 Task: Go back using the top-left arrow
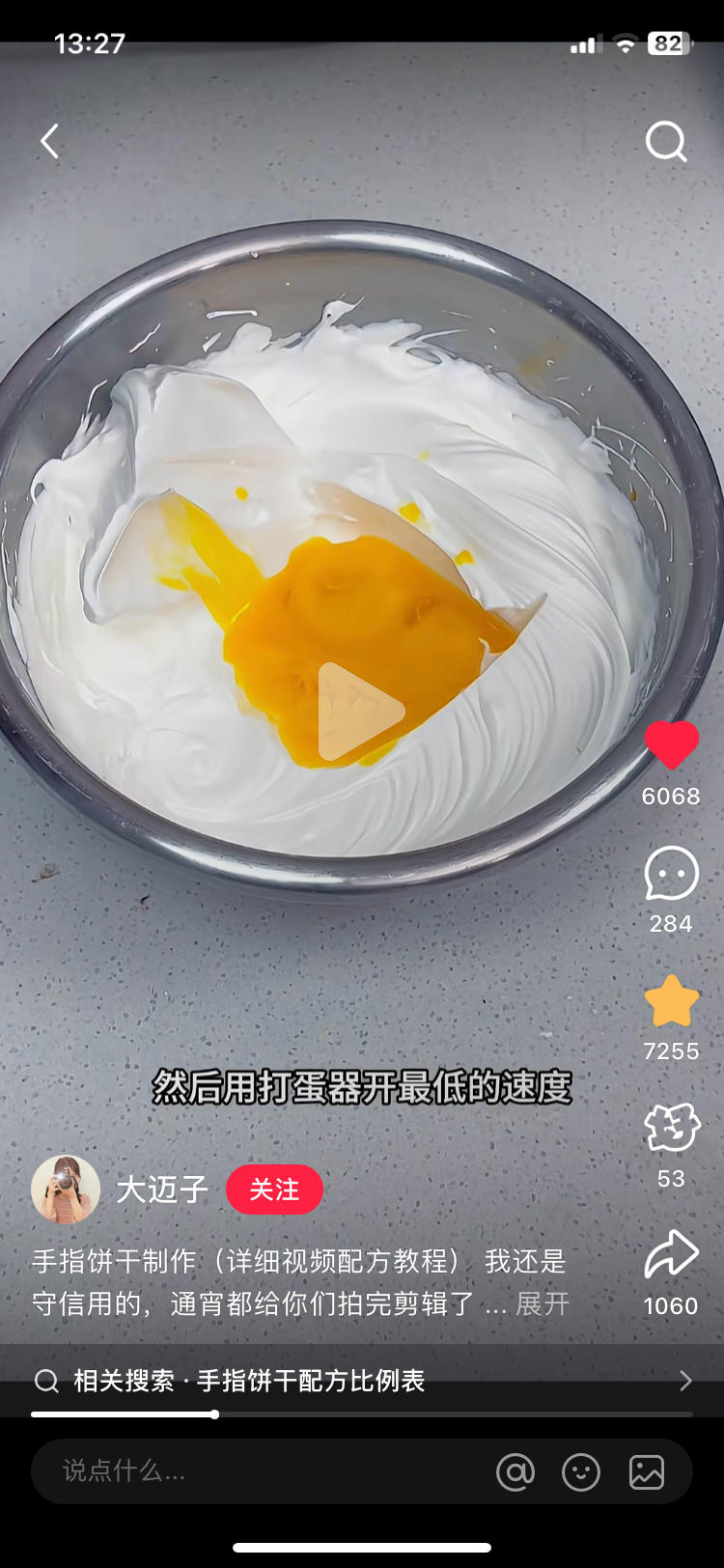(x=50, y=141)
